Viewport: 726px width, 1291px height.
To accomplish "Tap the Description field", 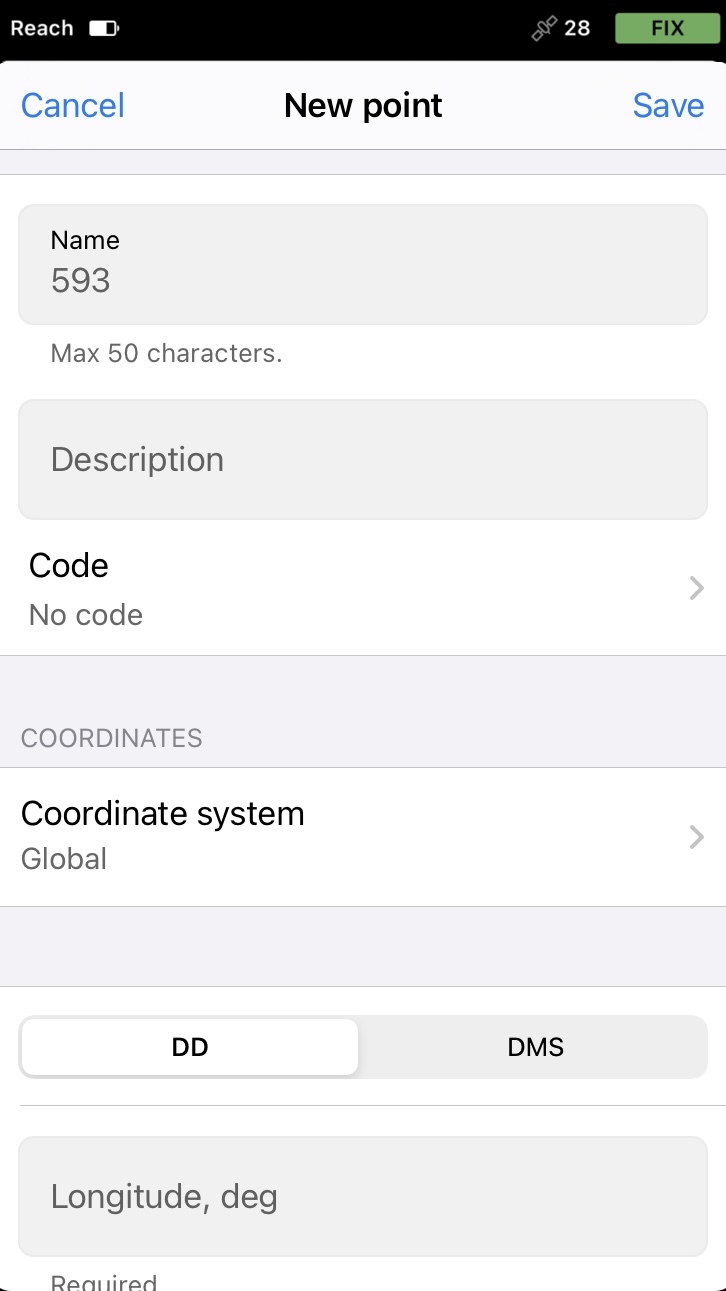I will (363, 459).
